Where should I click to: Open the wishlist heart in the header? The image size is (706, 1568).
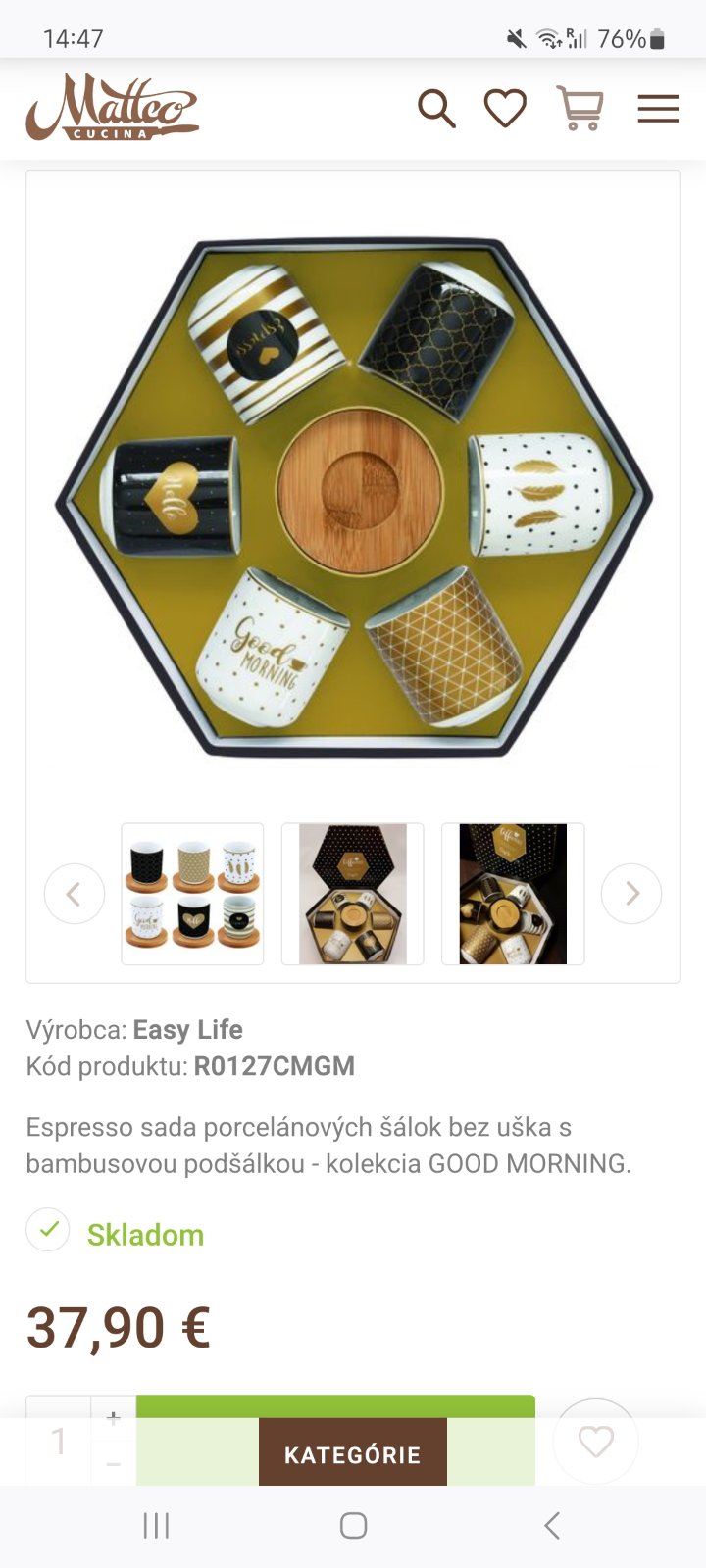pos(506,108)
